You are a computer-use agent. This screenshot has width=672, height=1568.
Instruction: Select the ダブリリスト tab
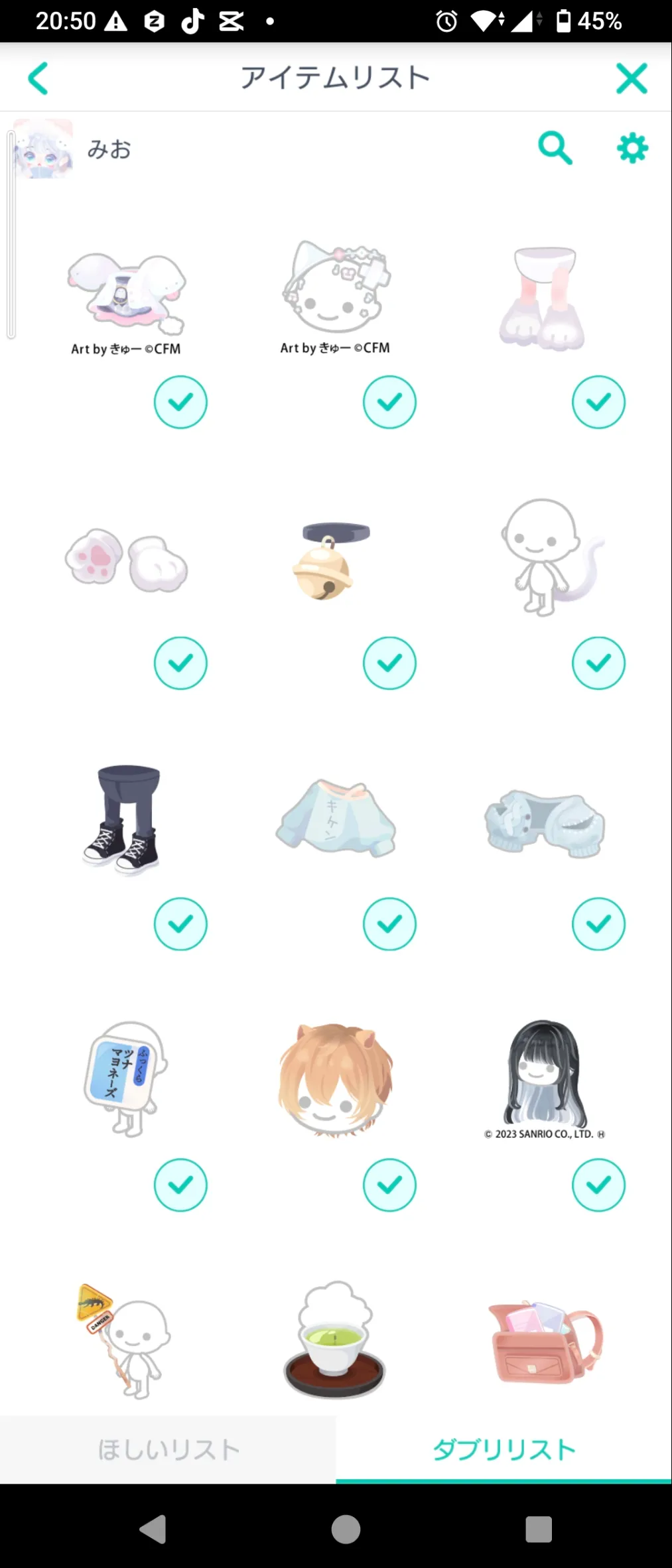click(504, 1449)
